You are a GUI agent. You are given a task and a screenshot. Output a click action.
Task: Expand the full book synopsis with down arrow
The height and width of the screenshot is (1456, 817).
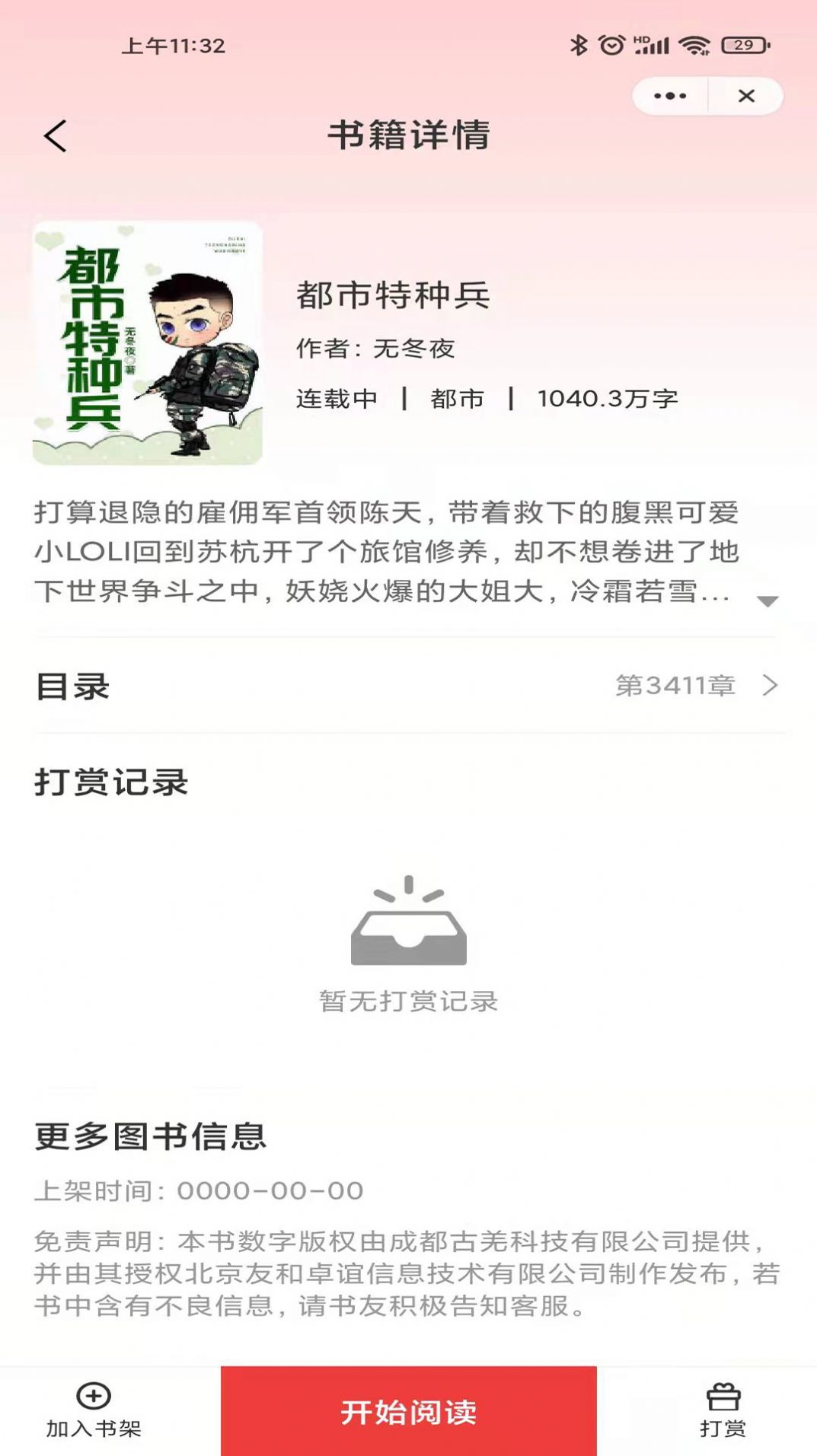point(767,602)
